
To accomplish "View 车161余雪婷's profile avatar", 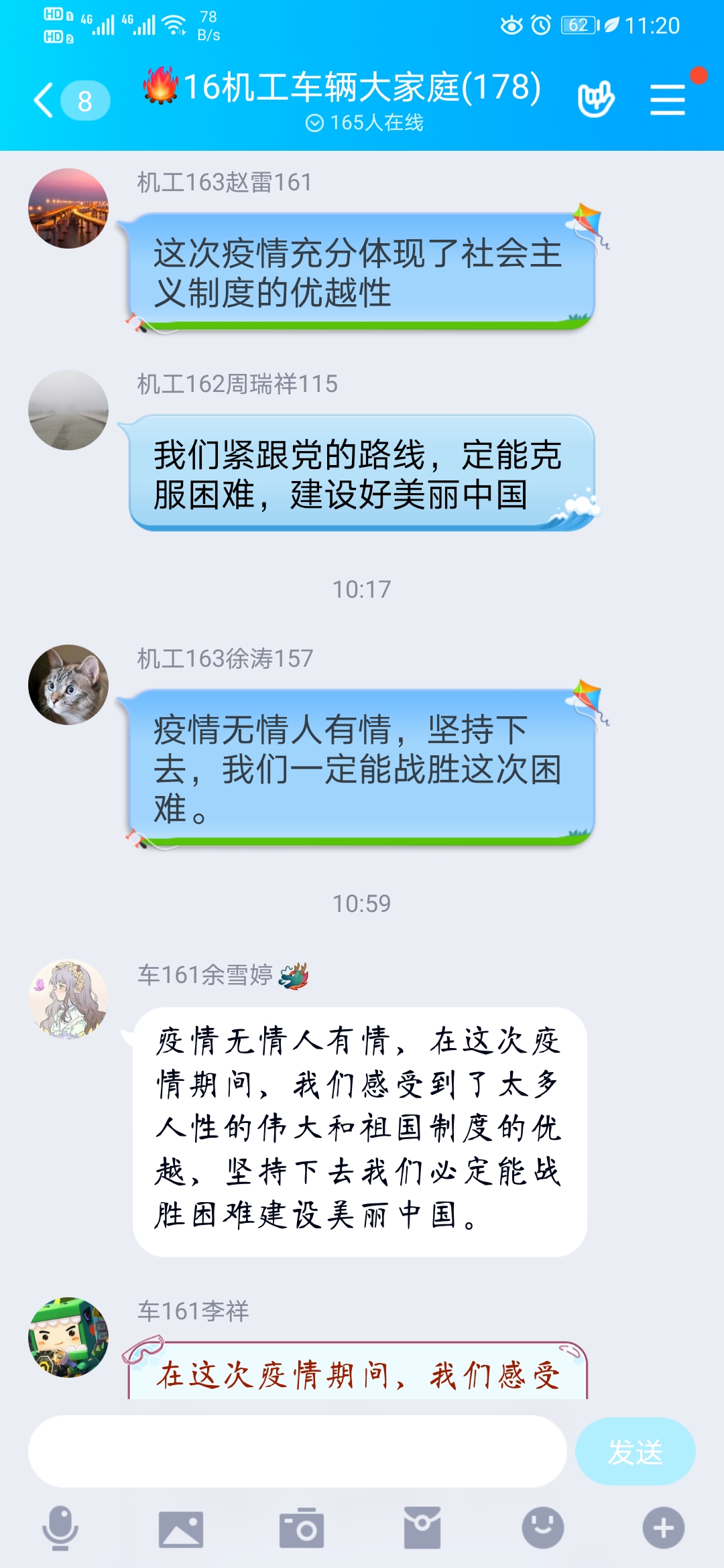I will (68, 998).
